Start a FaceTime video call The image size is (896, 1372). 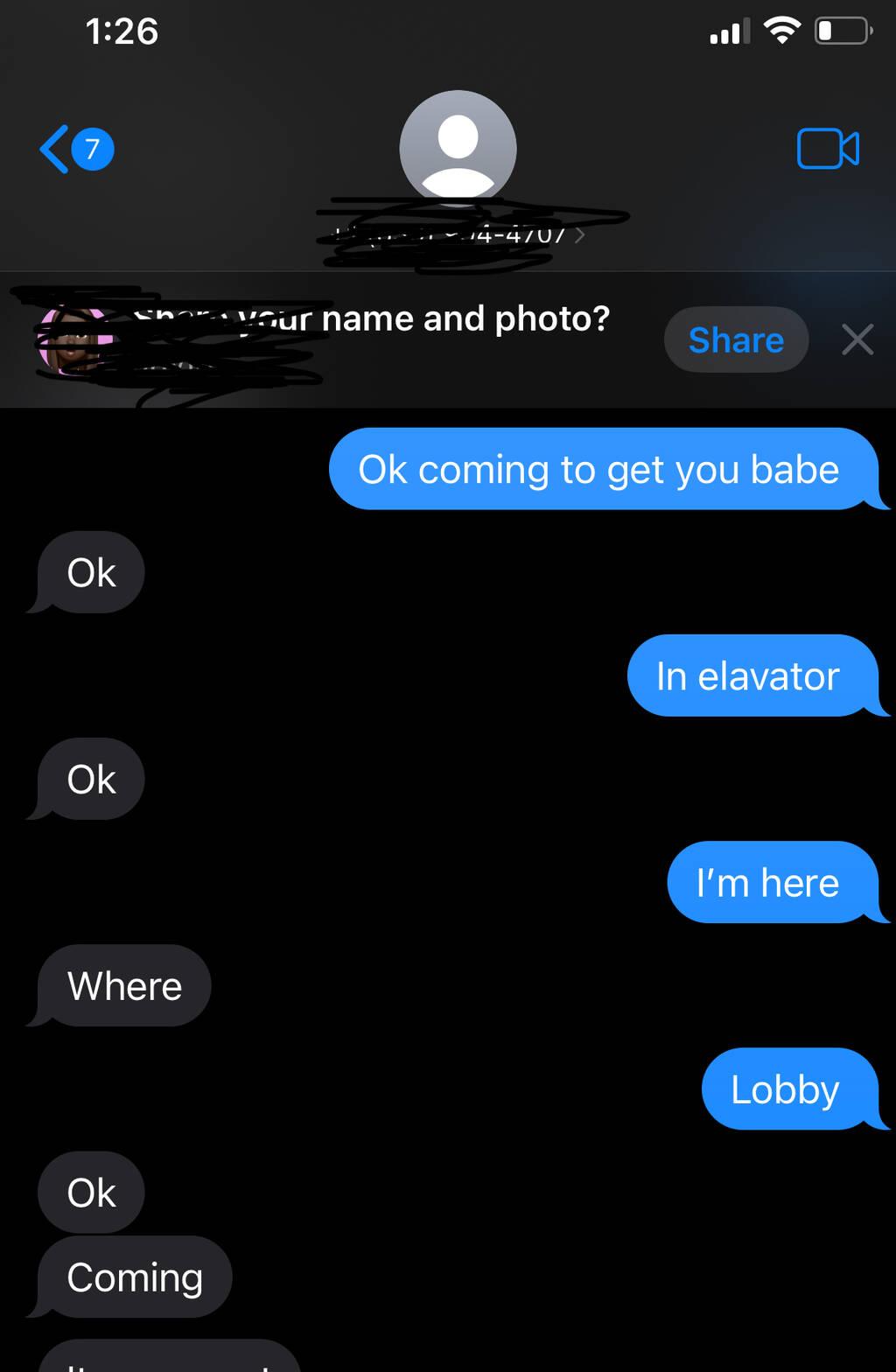[827, 149]
